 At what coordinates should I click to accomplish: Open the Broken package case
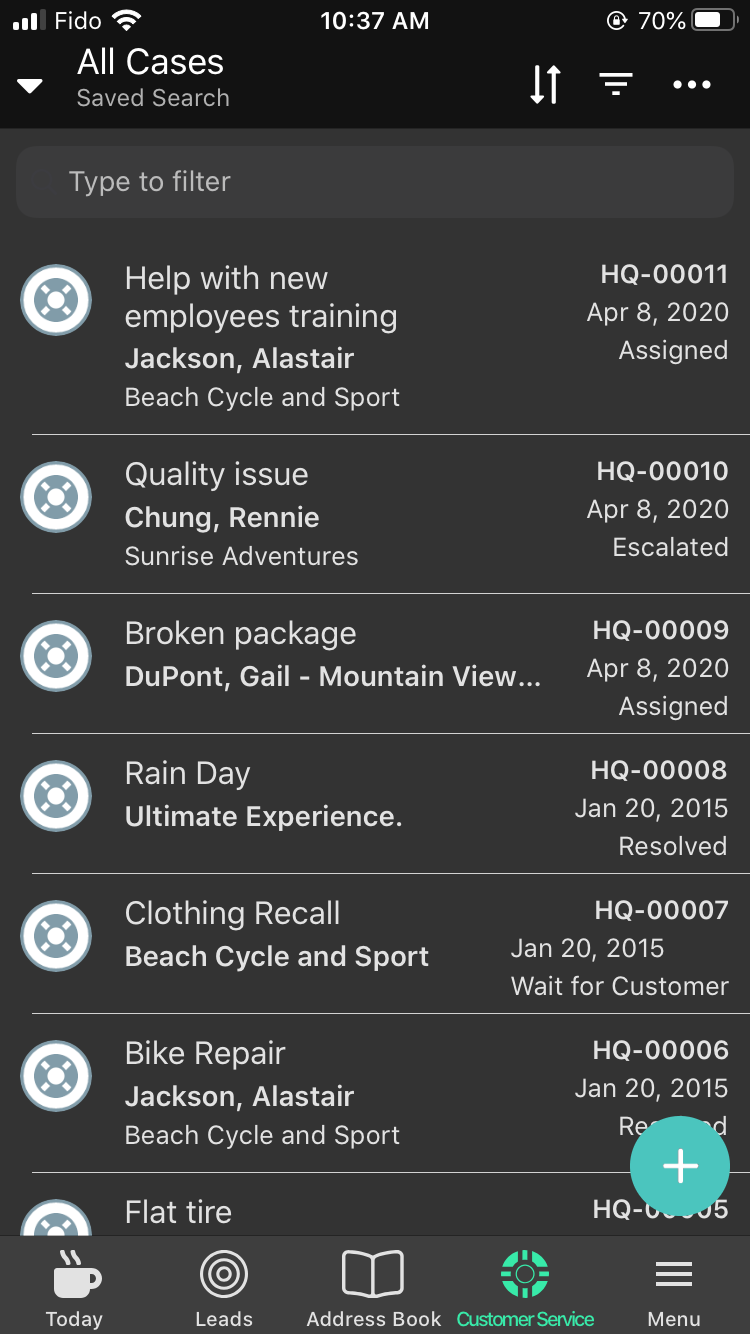pyautogui.click(x=375, y=664)
